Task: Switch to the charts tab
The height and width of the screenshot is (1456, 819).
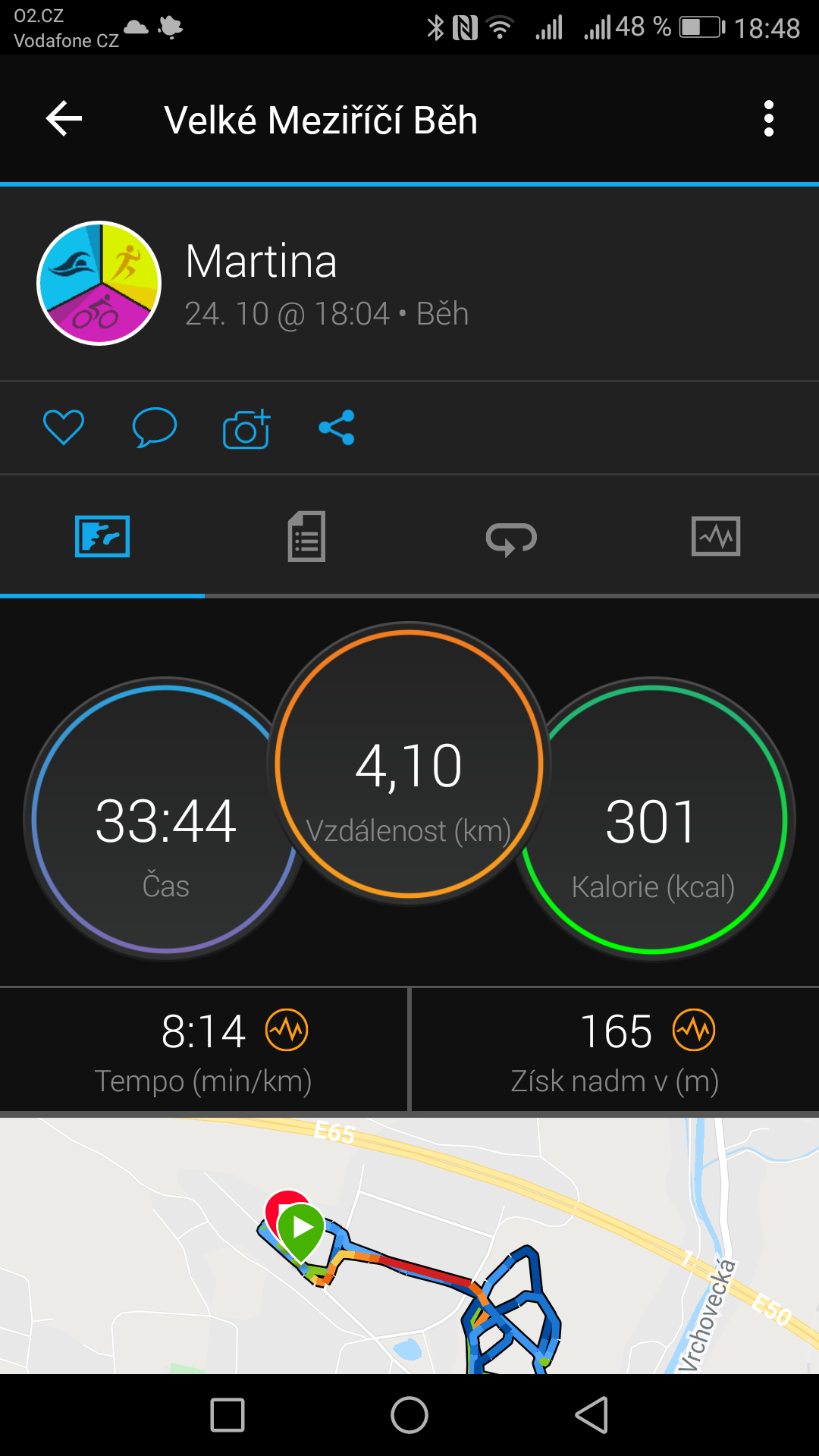Action: (x=716, y=536)
